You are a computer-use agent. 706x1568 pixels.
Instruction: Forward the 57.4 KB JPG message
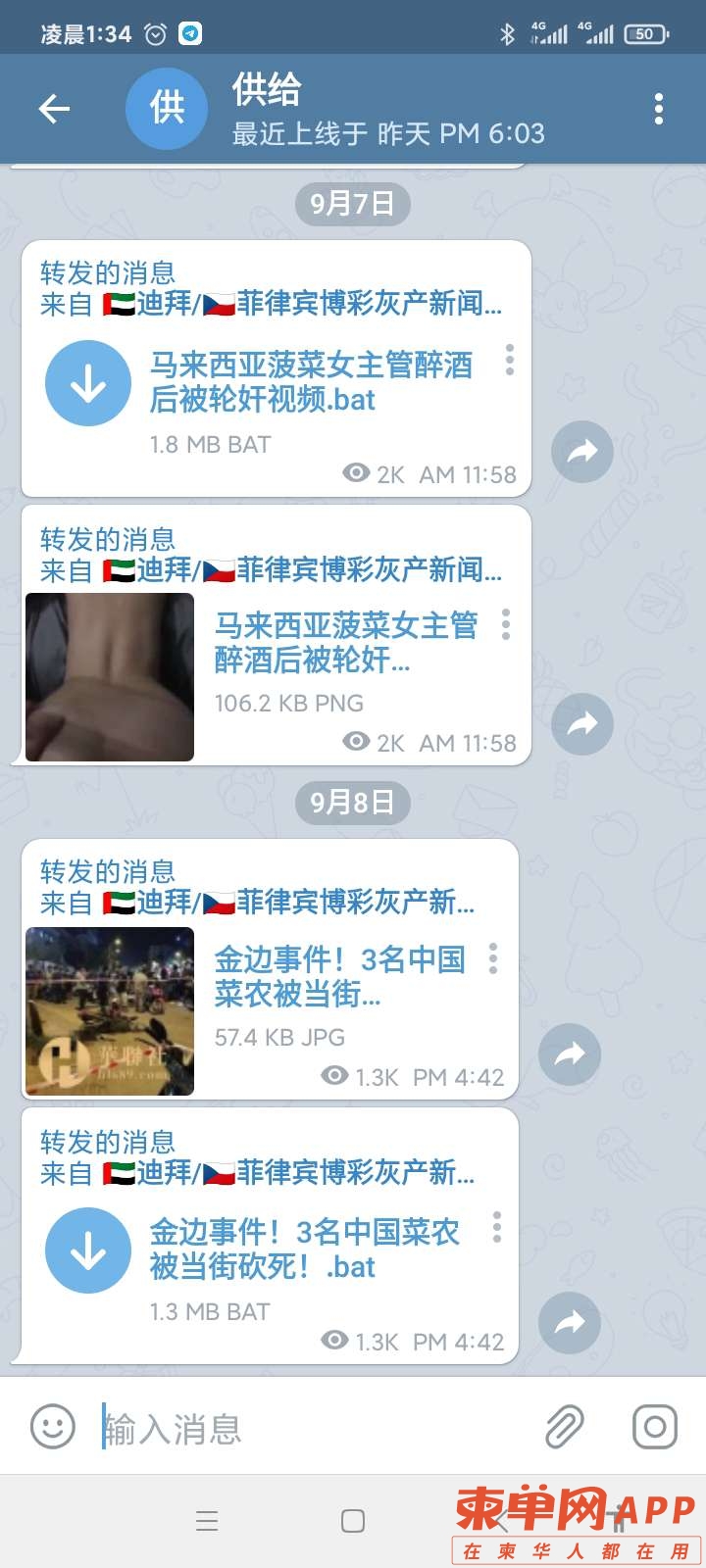(x=570, y=1054)
